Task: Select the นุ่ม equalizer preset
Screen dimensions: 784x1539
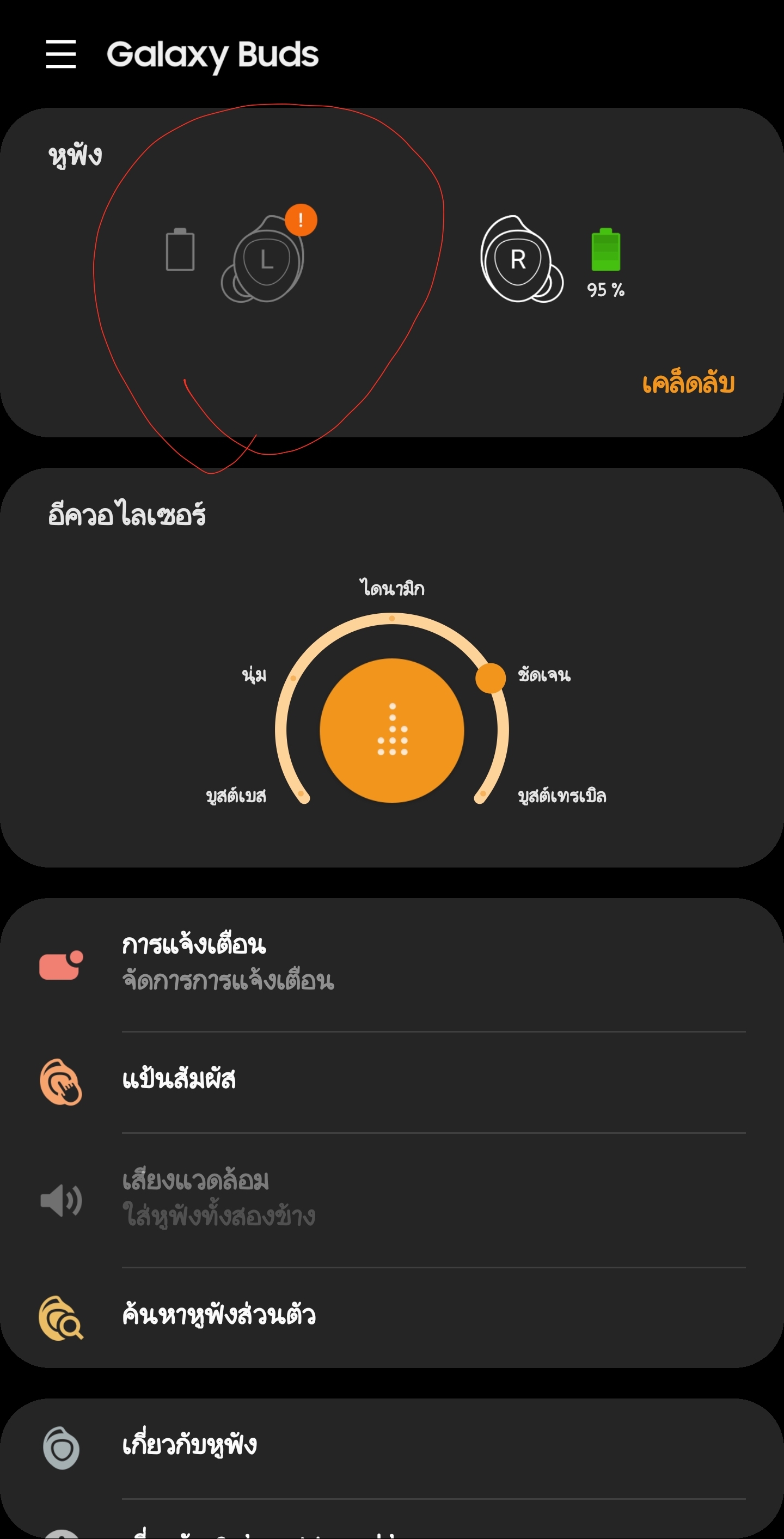Action: (x=254, y=675)
